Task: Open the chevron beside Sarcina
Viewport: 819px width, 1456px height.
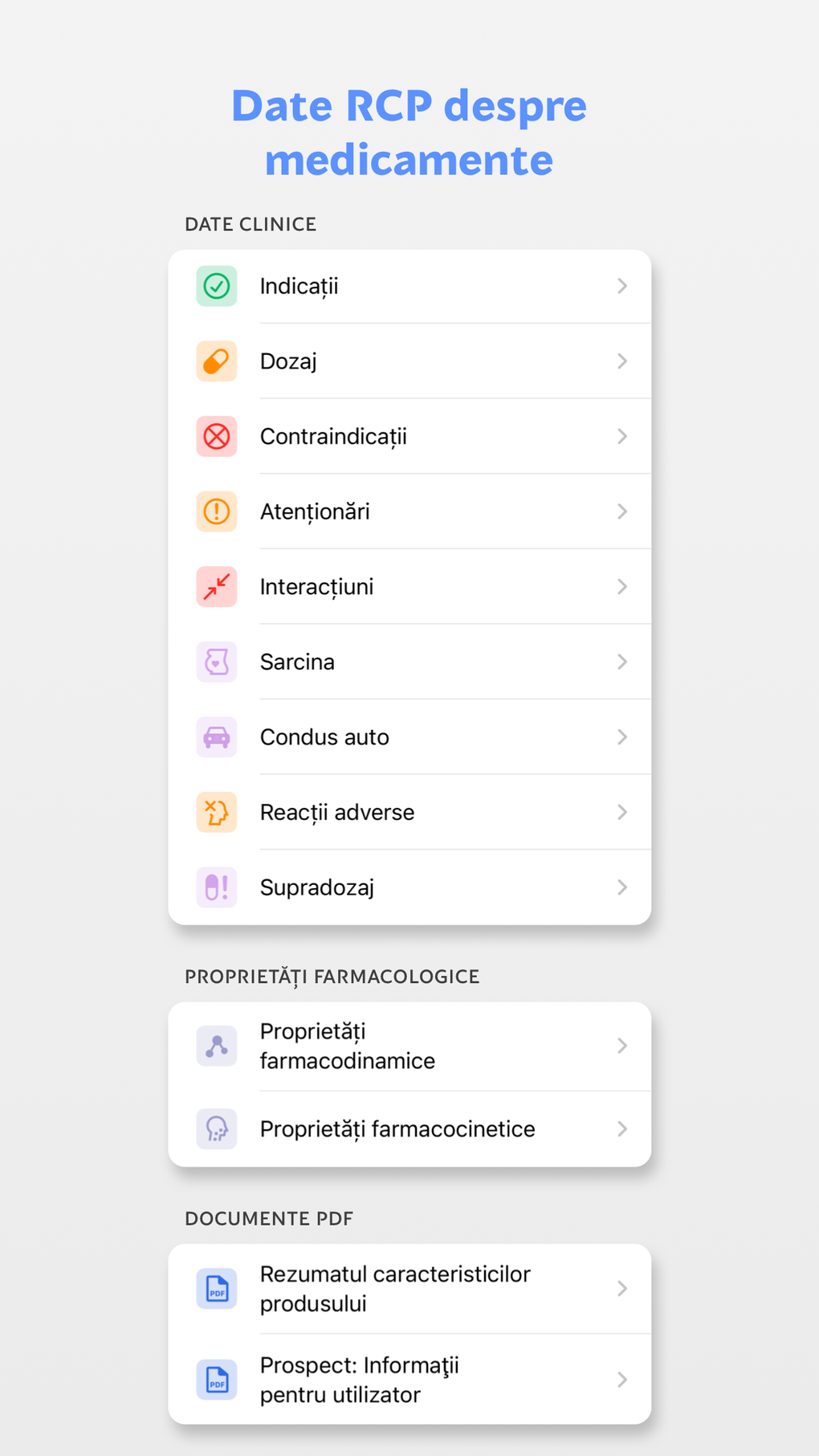Action: pyautogui.click(x=622, y=662)
